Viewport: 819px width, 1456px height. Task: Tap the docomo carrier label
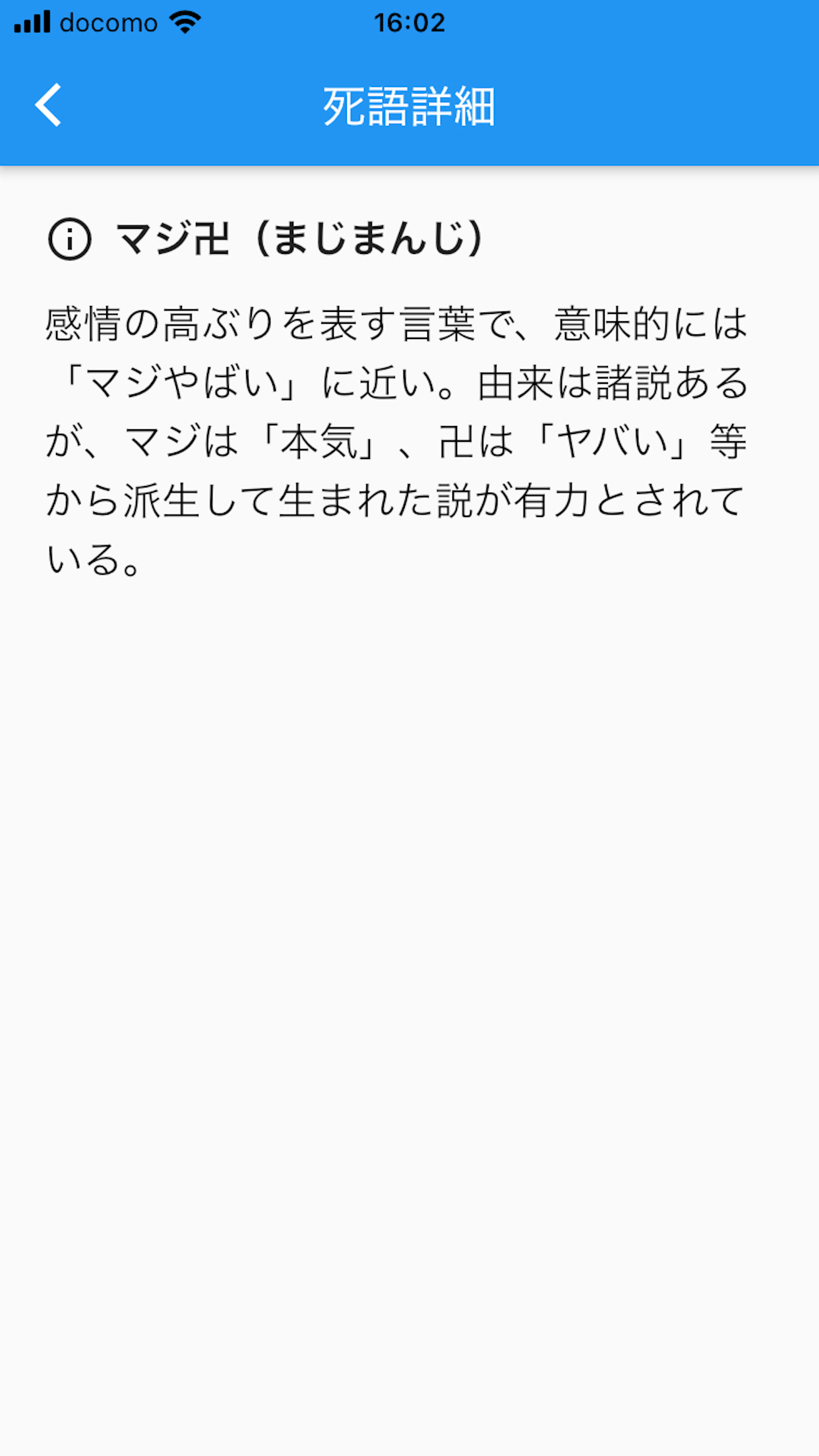[107, 22]
